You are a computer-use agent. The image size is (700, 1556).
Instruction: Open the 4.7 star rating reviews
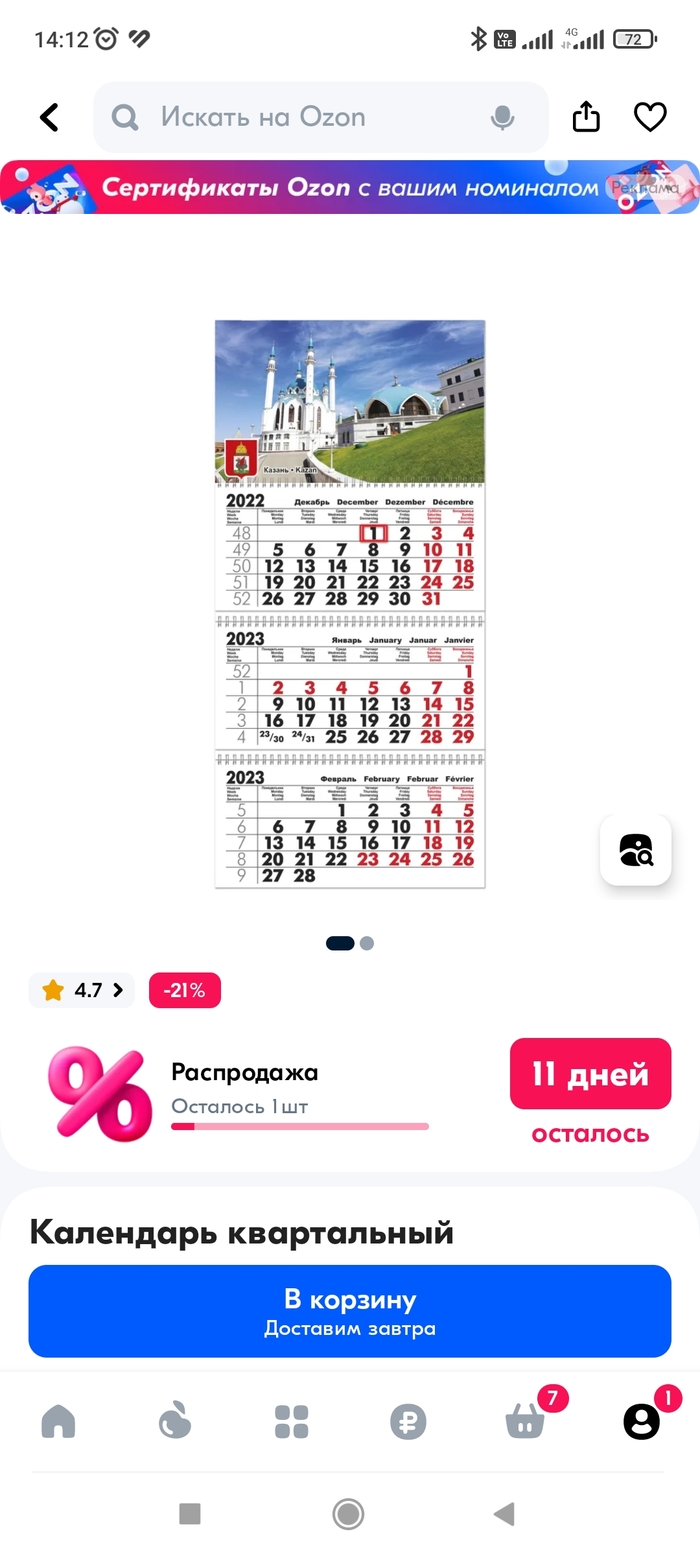point(82,990)
